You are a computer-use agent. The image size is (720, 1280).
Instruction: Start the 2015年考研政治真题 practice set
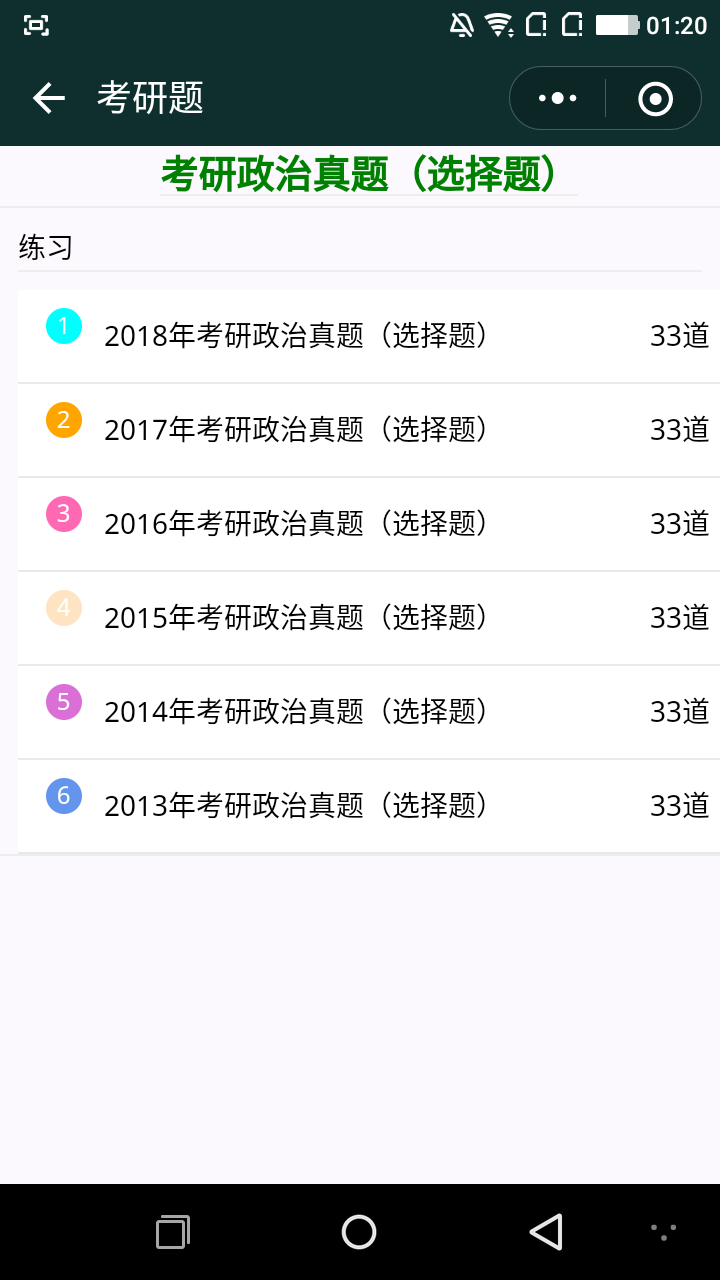click(369, 618)
